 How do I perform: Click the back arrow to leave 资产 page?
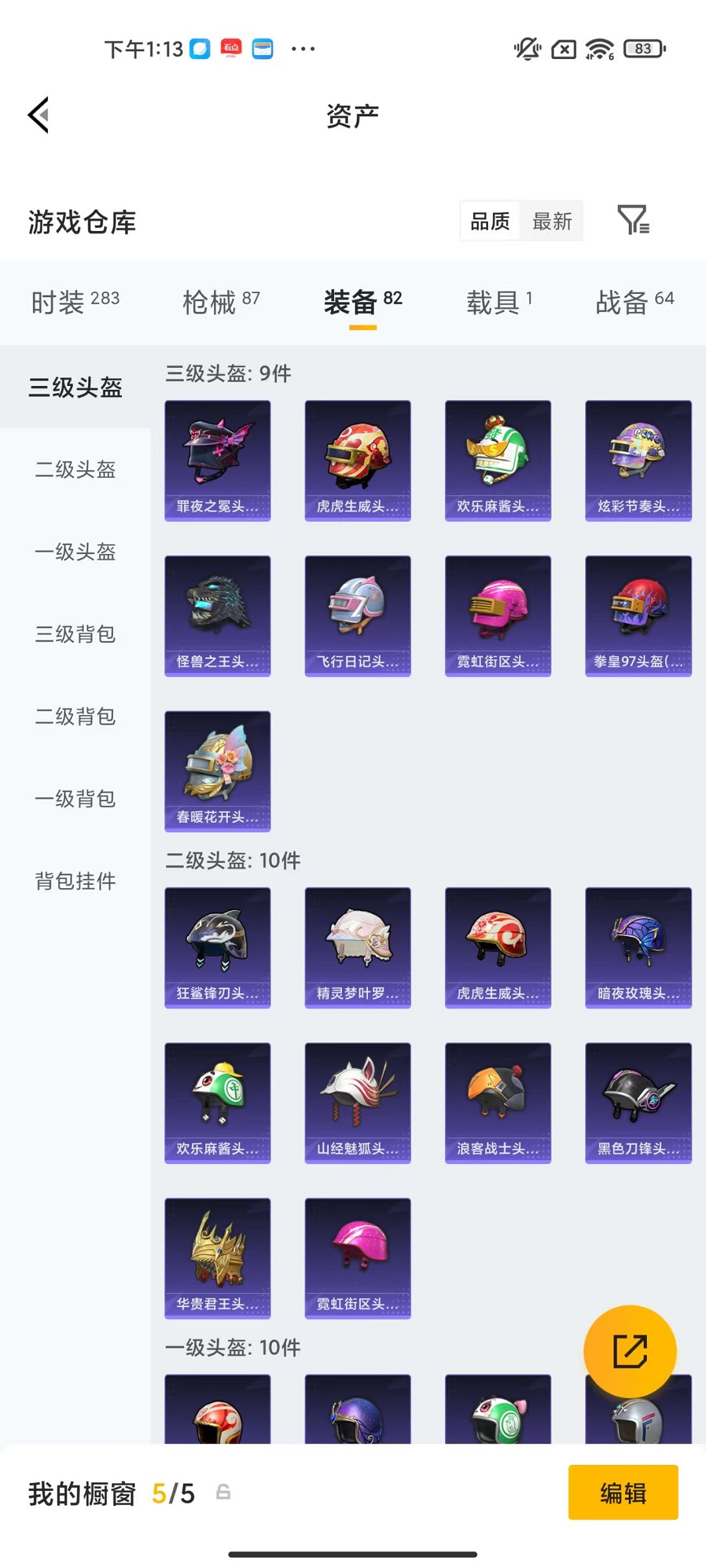39,114
